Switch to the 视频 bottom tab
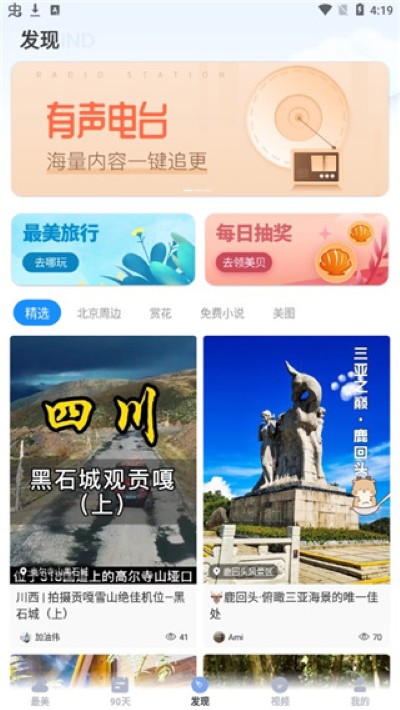This screenshot has width=400, height=710. tap(280, 692)
